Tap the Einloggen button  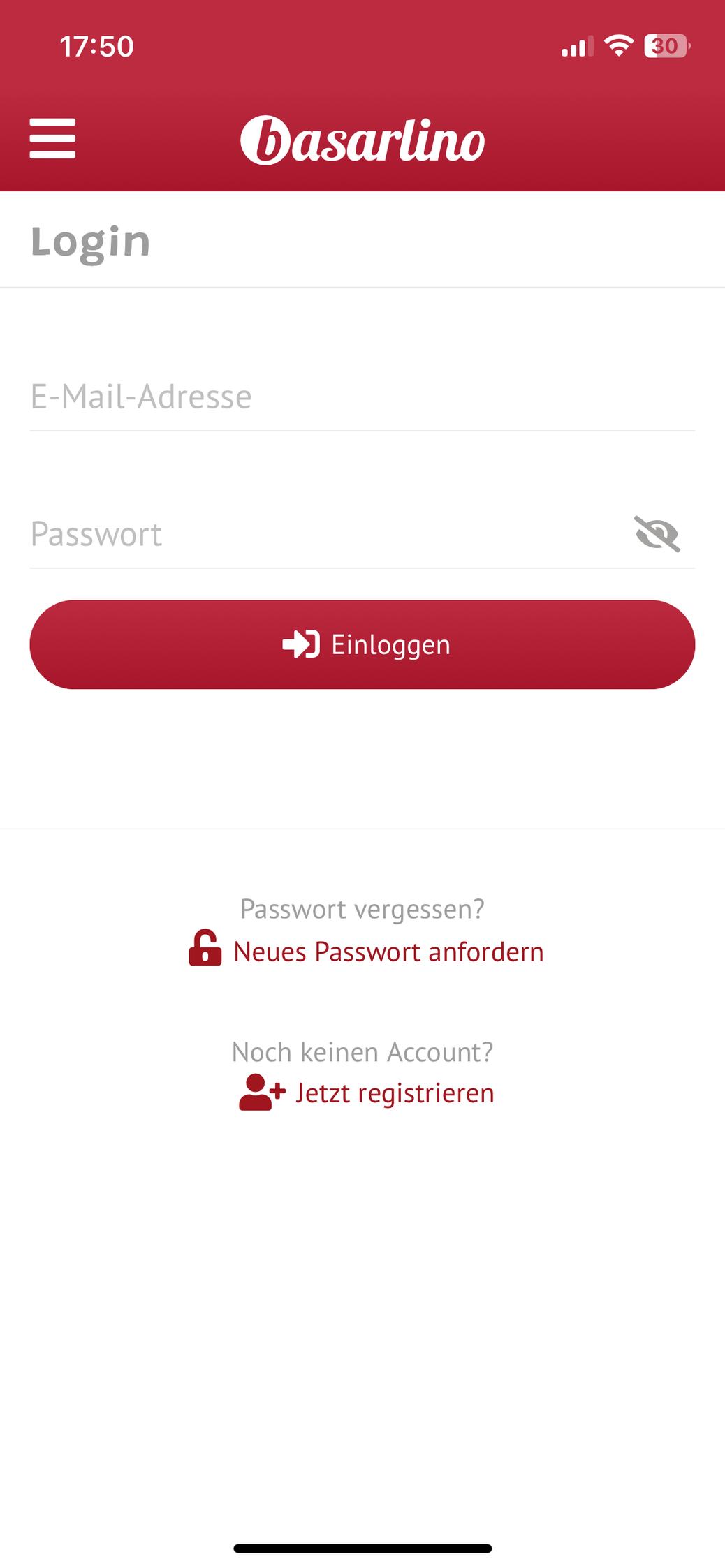click(362, 644)
